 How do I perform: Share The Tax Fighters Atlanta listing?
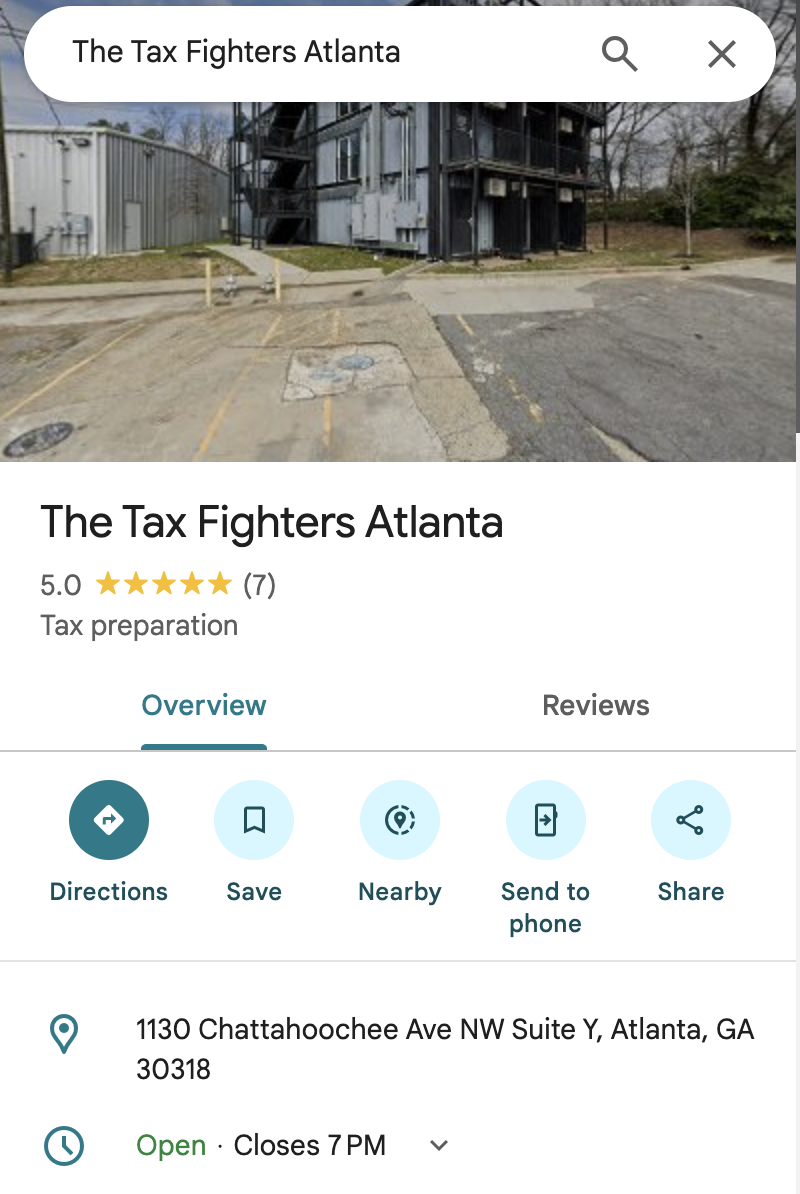pos(690,821)
